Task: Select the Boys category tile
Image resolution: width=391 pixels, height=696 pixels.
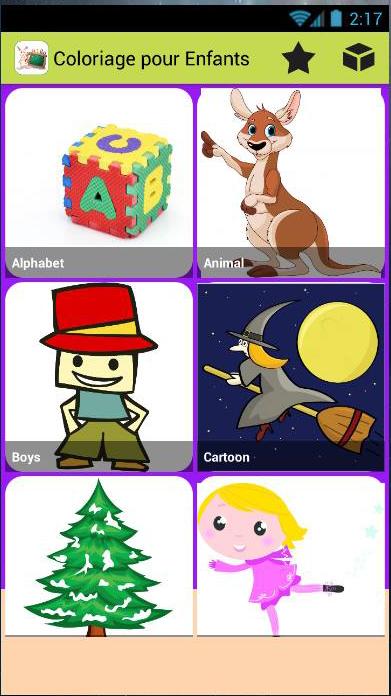Action: [x=99, y=376]
